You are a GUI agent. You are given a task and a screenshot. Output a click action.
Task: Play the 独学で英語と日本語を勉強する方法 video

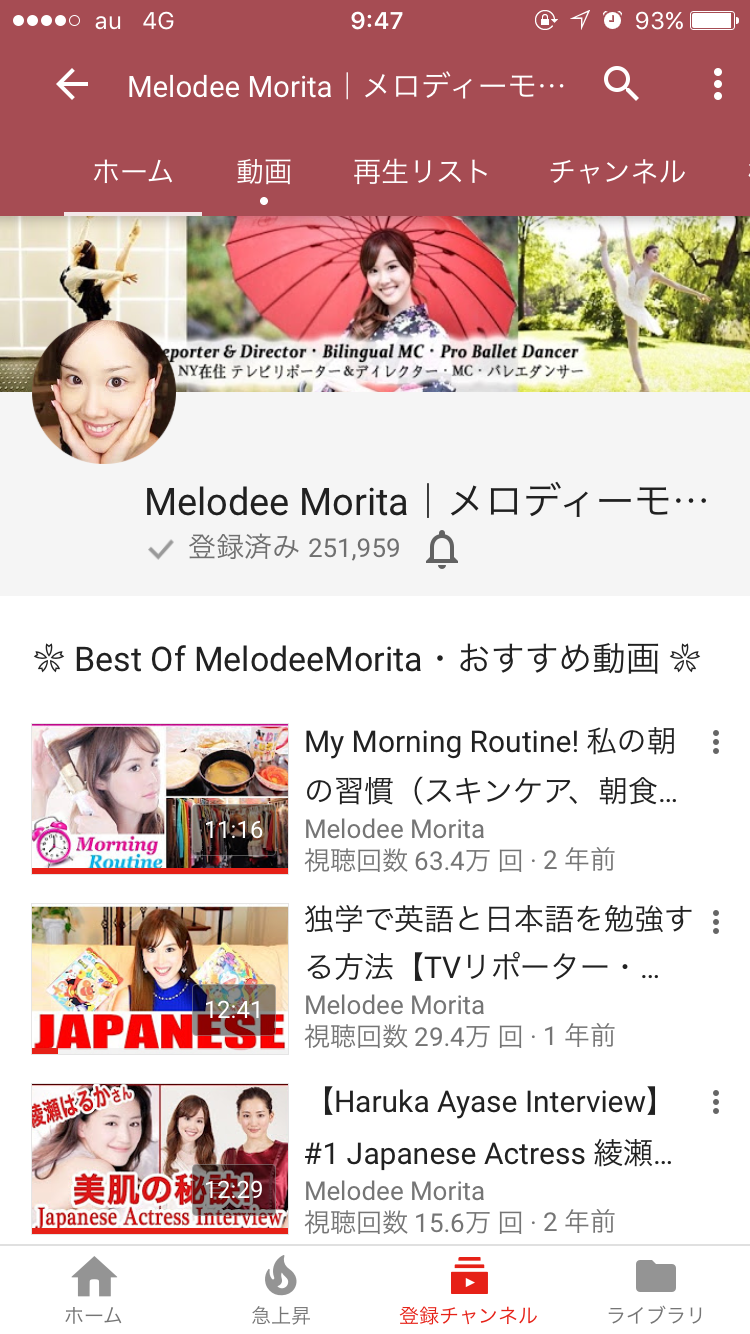160,979
